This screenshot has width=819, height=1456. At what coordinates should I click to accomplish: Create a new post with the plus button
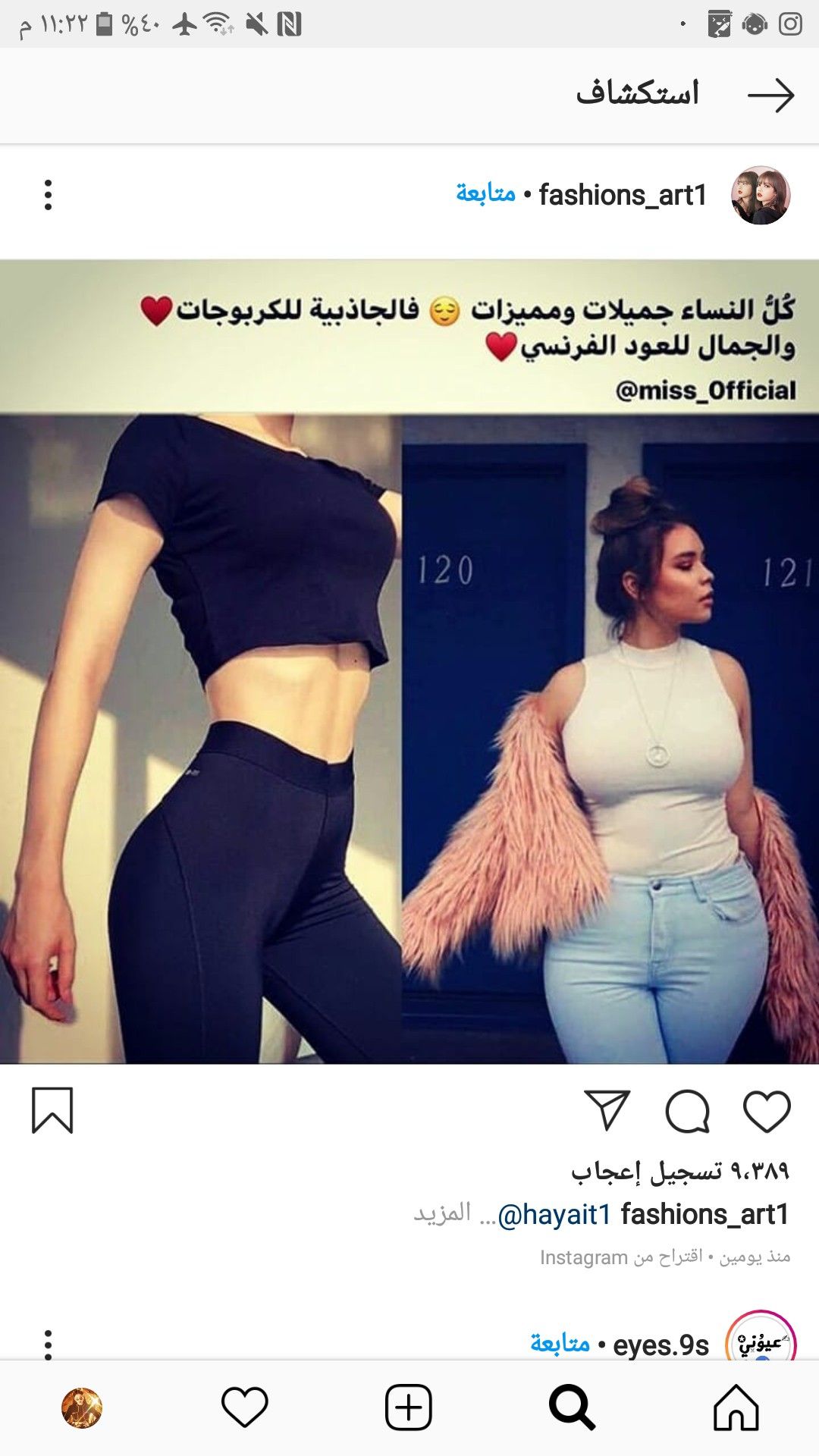pyautogui.click(x=409, y=1407)
